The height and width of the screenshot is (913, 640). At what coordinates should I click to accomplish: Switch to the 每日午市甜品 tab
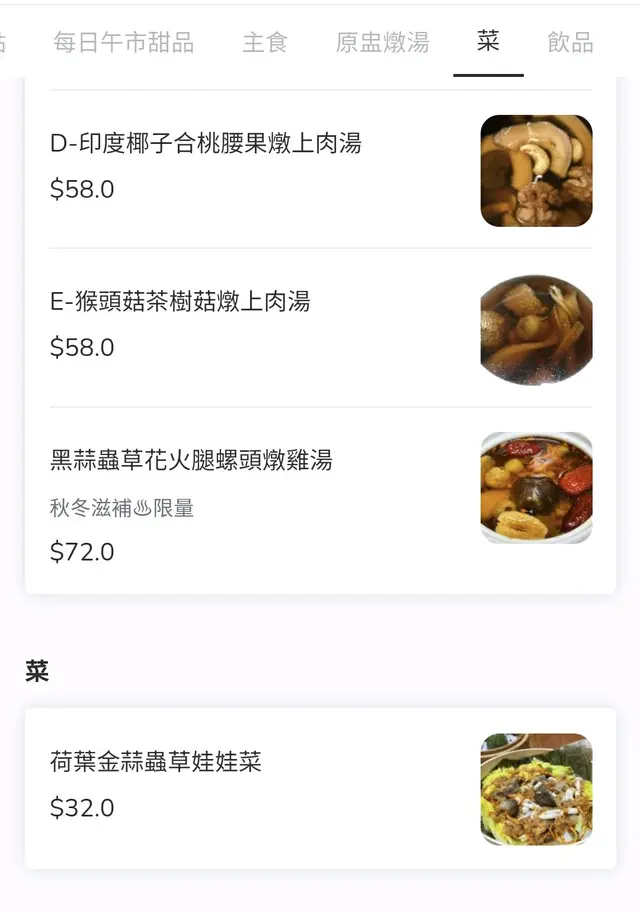(124, 42)
